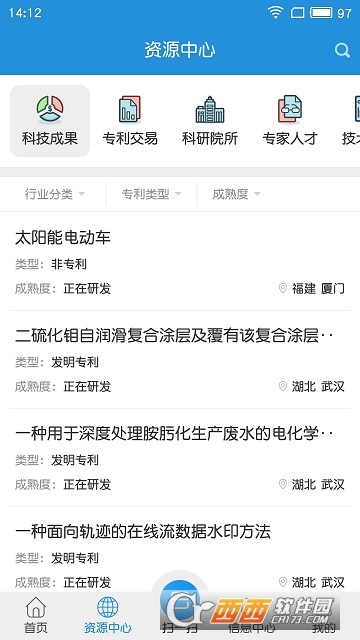The image size is (360, 640).
Task: Expand the 专利类型 filter dropdown
Action: (151, 194)
